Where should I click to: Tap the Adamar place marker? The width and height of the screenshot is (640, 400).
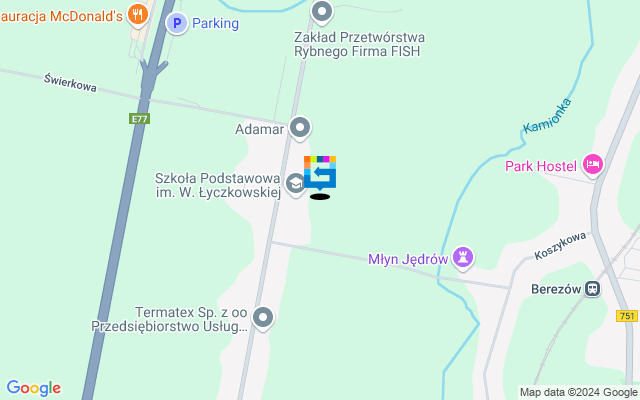coord(300,127)
